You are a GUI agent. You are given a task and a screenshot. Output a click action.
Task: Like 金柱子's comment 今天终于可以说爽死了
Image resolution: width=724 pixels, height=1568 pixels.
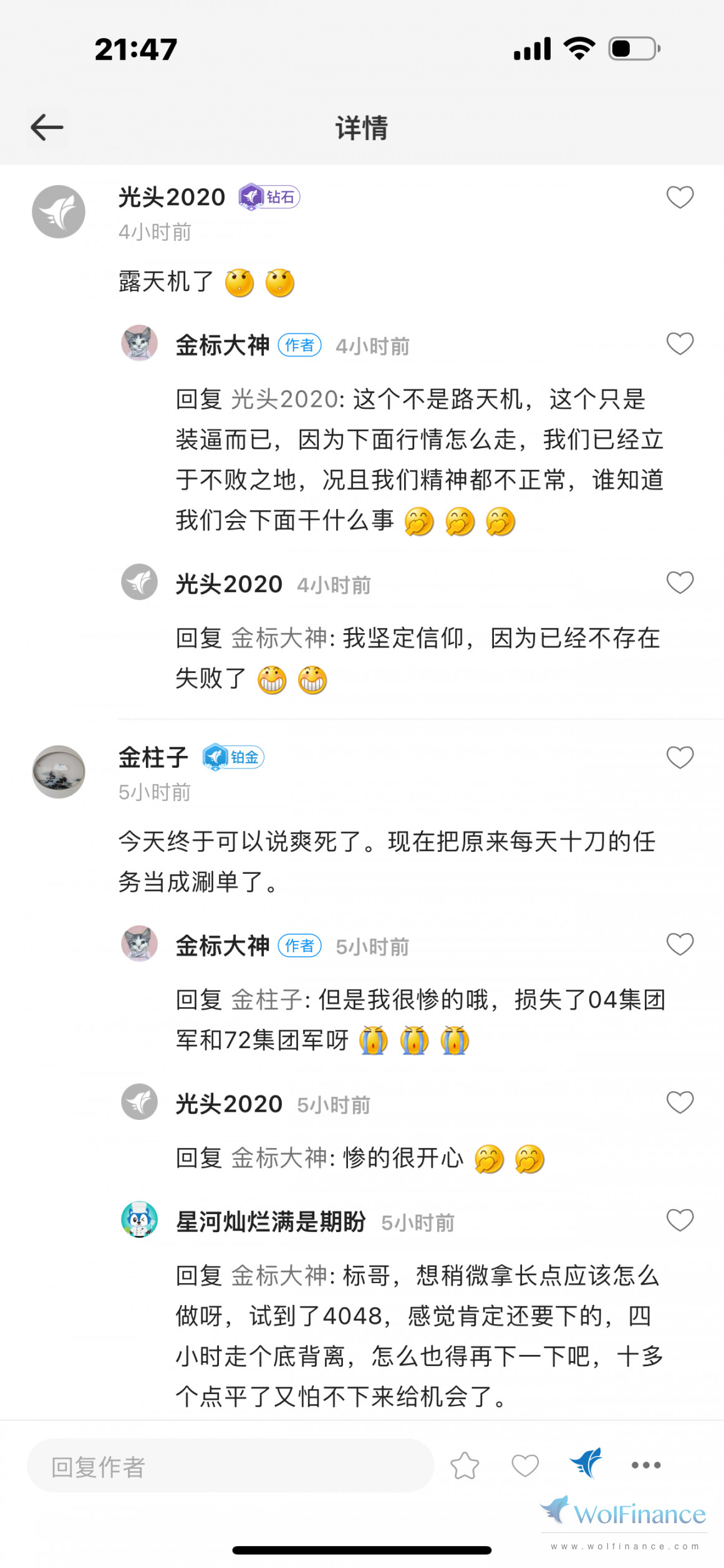click(x=680, y=758)
